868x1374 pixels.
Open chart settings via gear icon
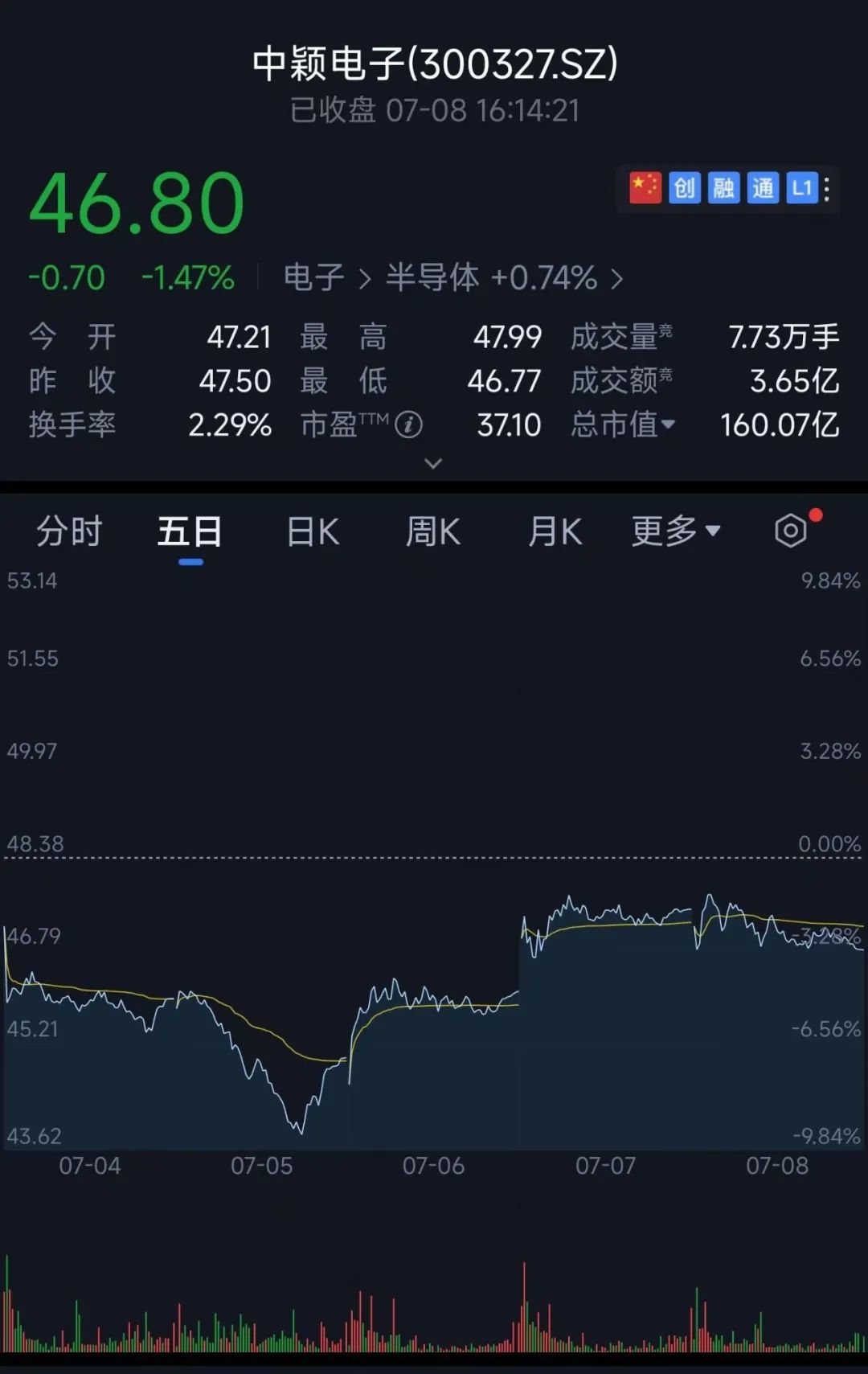[790, 530]
